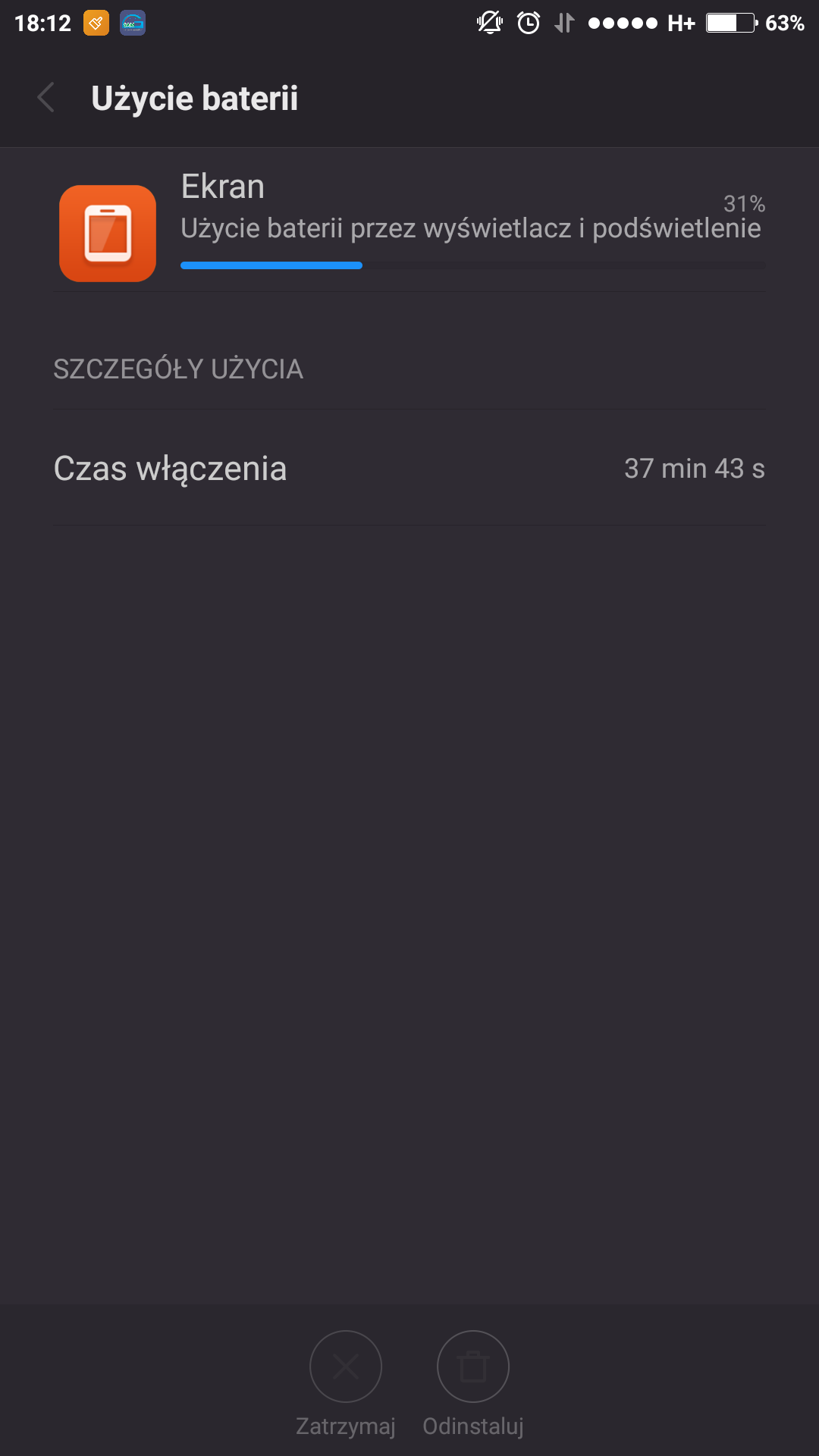Tap the Odinstaluj uninstall button
Screen dimensions: 819x1456
(473, 1367)
